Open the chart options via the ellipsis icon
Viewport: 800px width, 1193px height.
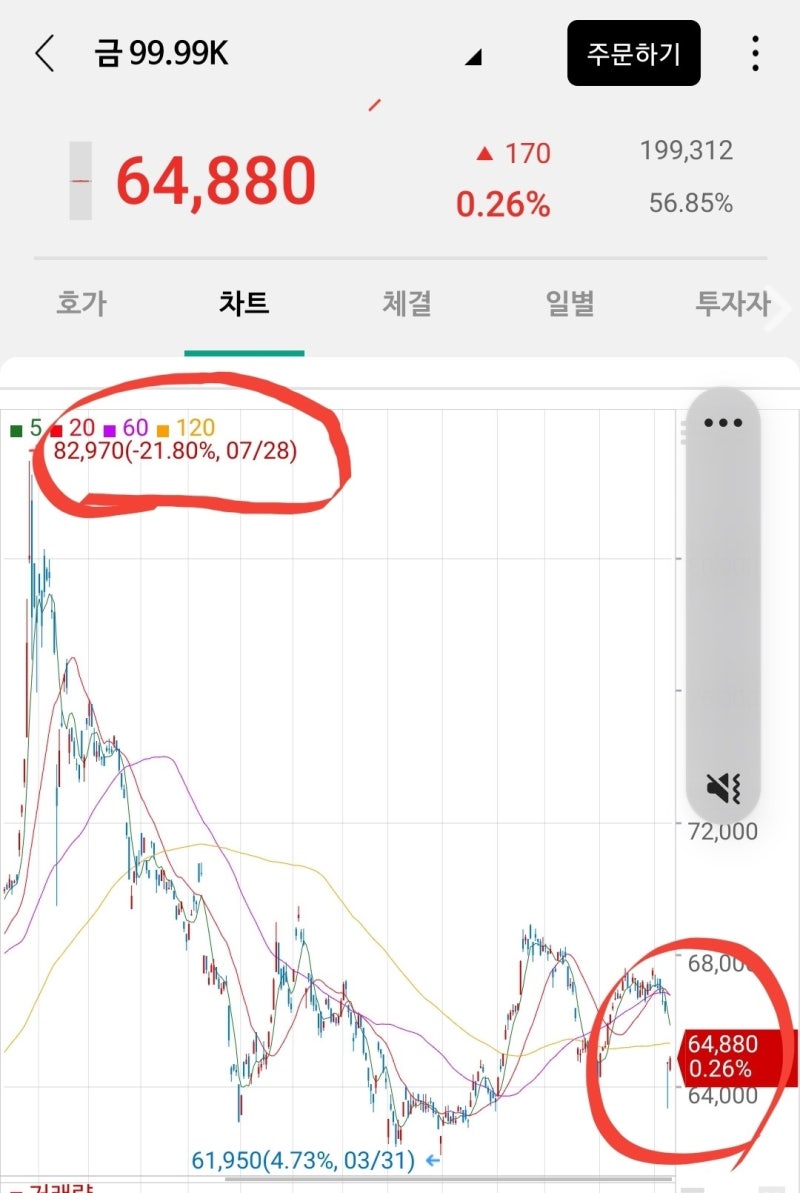coord(722,422)
